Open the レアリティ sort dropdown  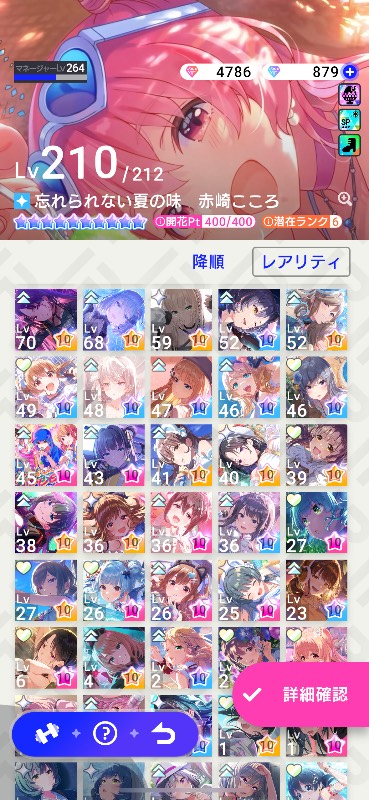[x=301, y=262]
